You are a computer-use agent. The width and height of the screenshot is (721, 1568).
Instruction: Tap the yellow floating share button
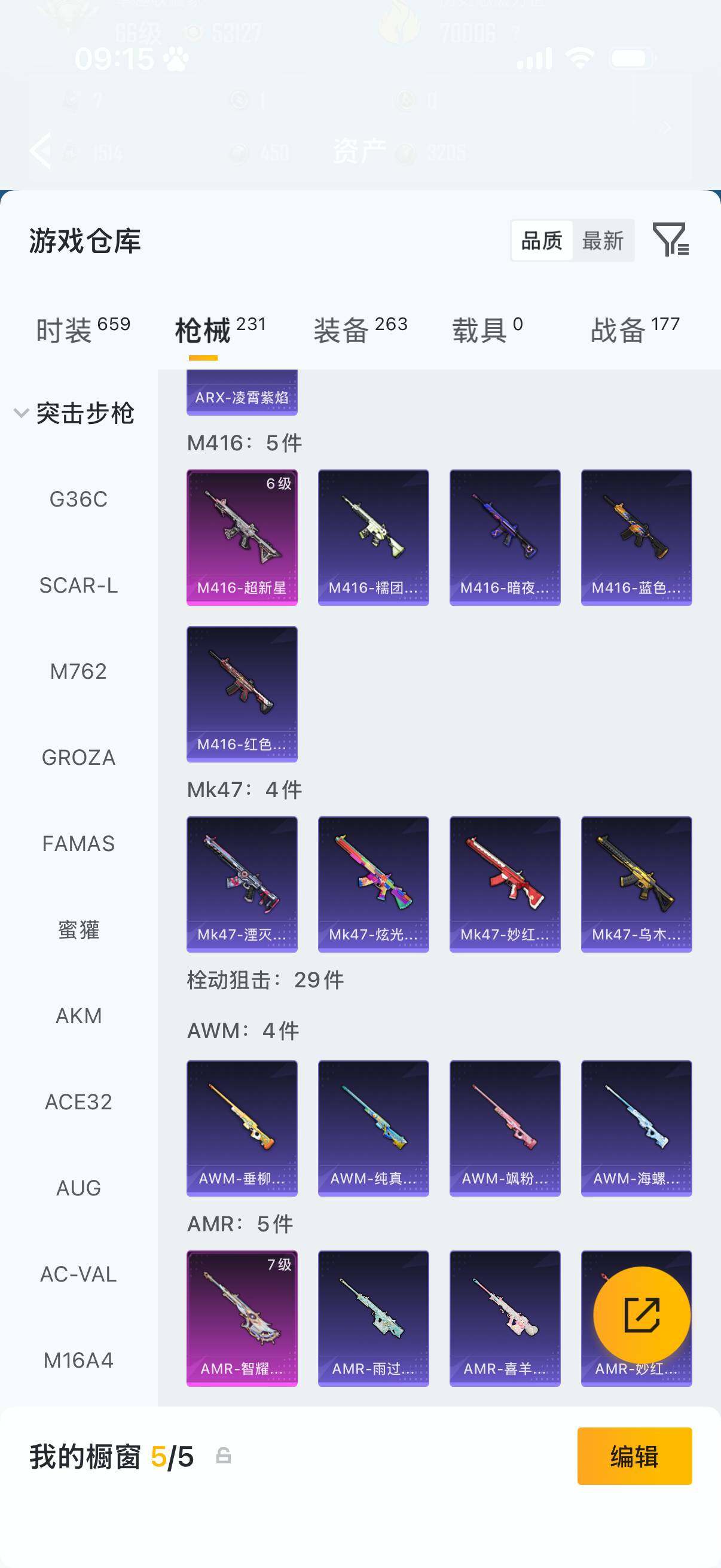tap(641, 1315)
